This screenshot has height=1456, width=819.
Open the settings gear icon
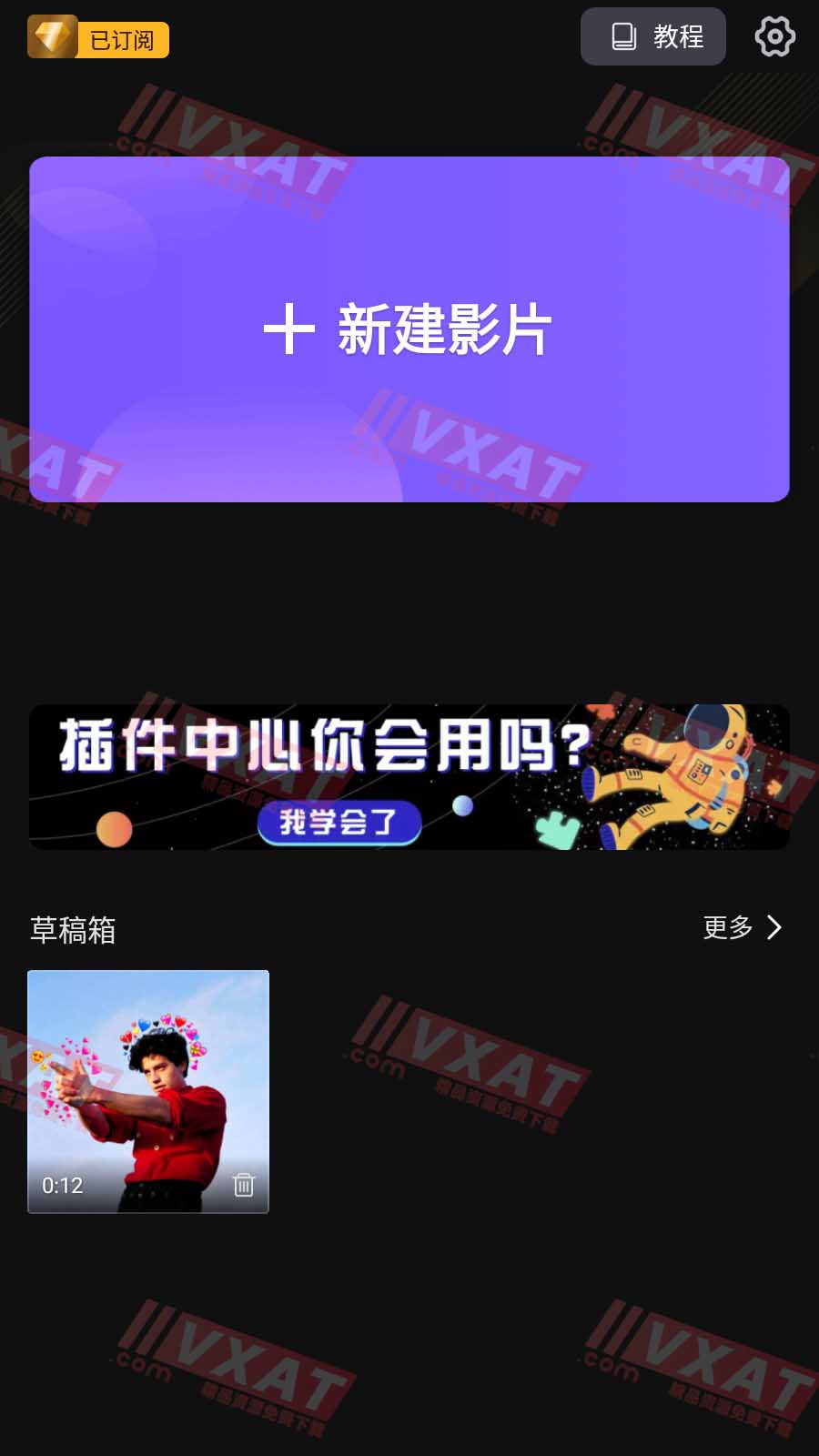[x=774, y=36]
